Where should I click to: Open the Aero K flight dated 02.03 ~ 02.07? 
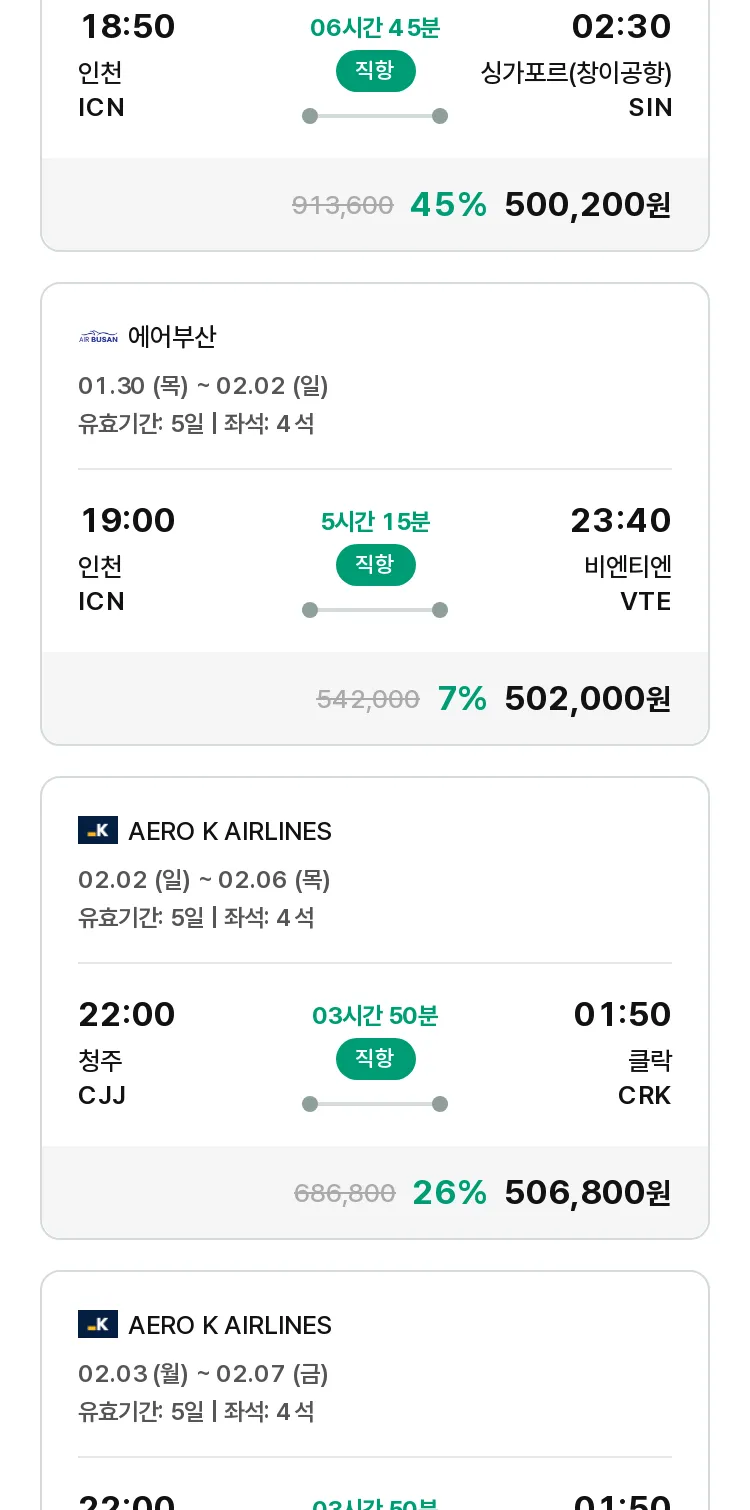click(375, 1390)
